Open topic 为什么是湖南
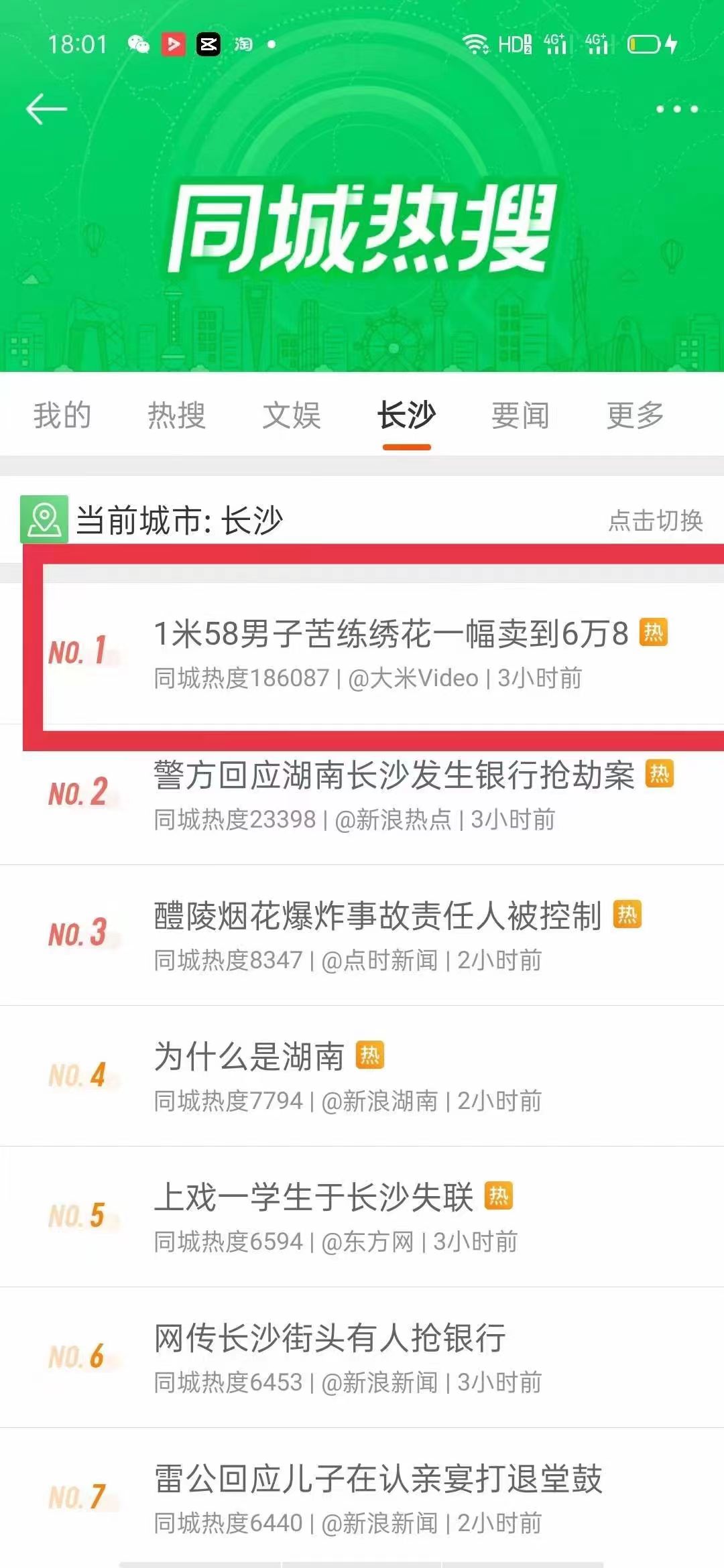This screenshot has width=724, height=1568. click(249, 1057)
